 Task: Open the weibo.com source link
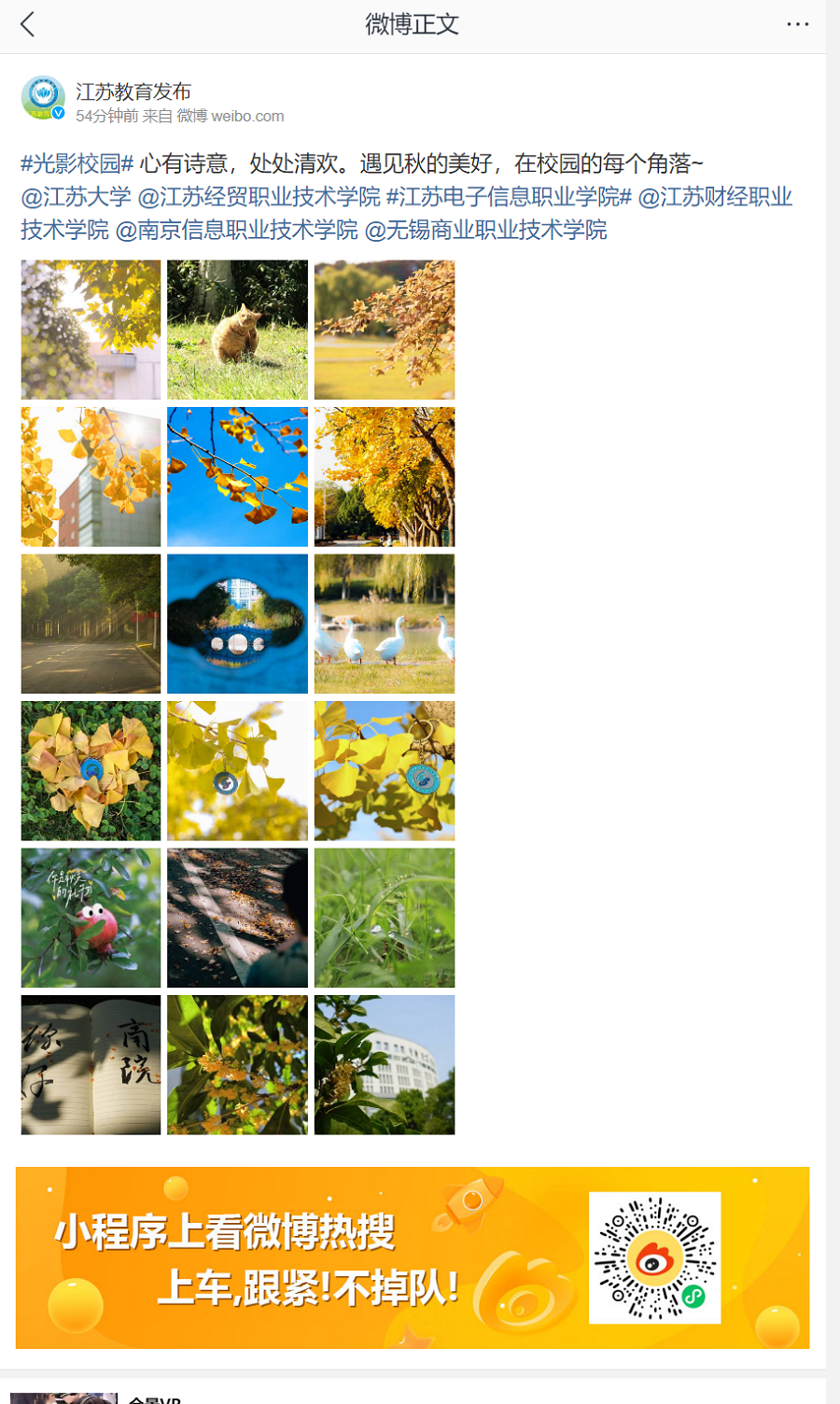(247, 117)
